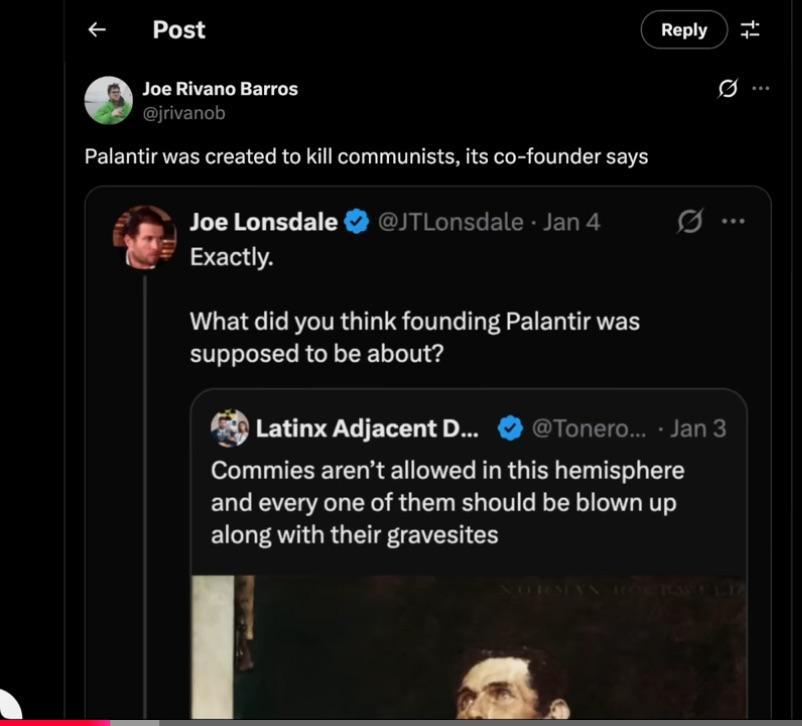Open the overflow menu on Joe Rivano Barros's post
The image size is (802, 726).
pos(761,89)
